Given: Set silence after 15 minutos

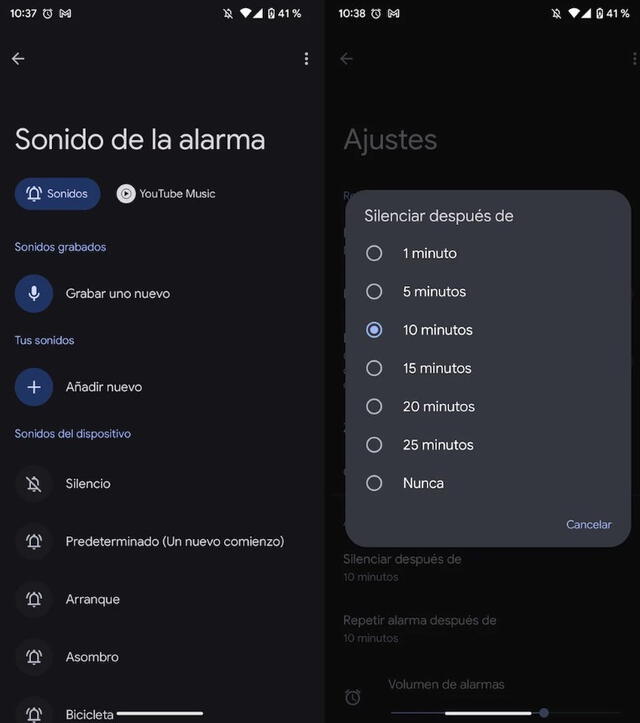Looking at the screenshot, I should click(x=437, y=369).
